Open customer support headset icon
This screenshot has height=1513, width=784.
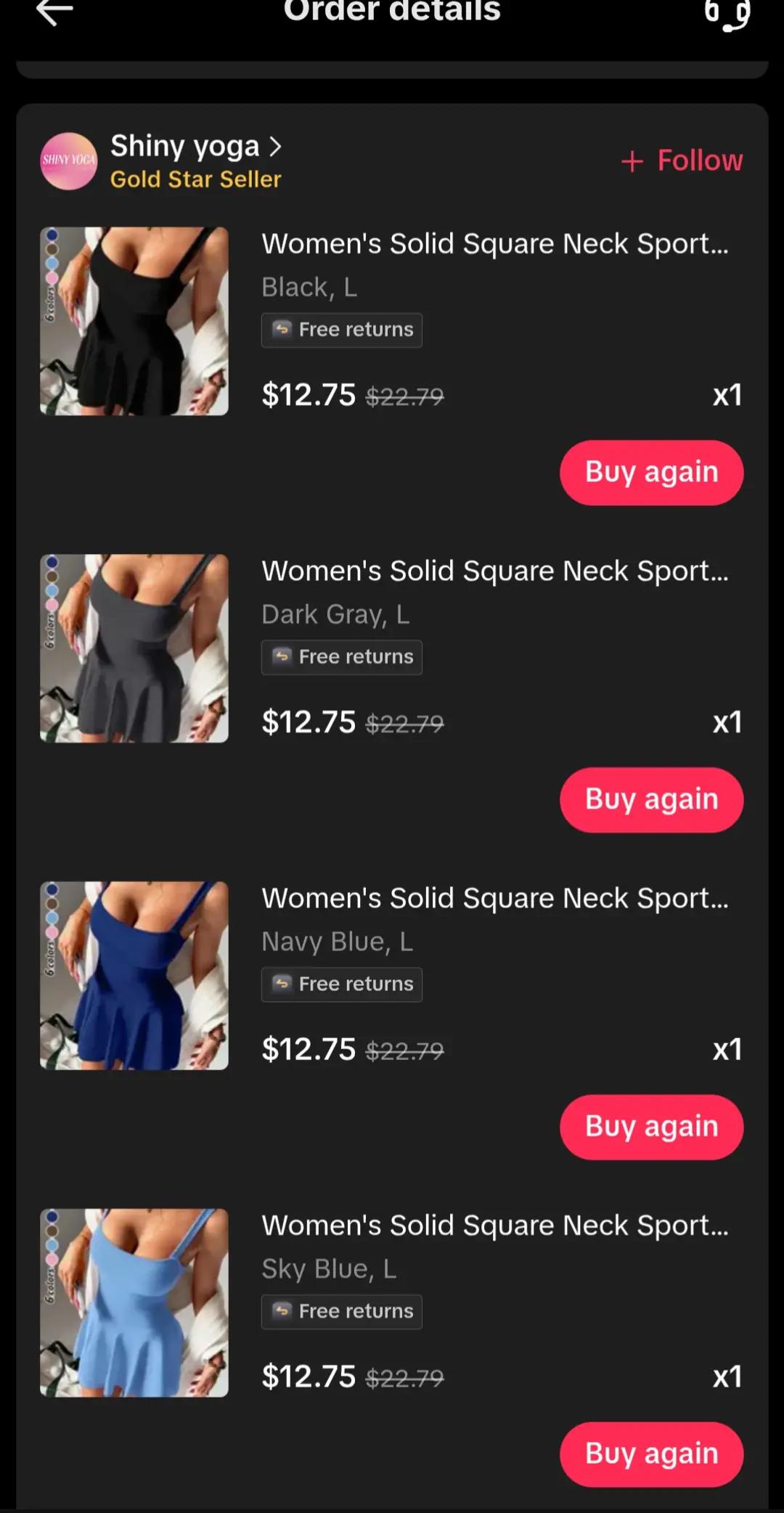(727, 13)
